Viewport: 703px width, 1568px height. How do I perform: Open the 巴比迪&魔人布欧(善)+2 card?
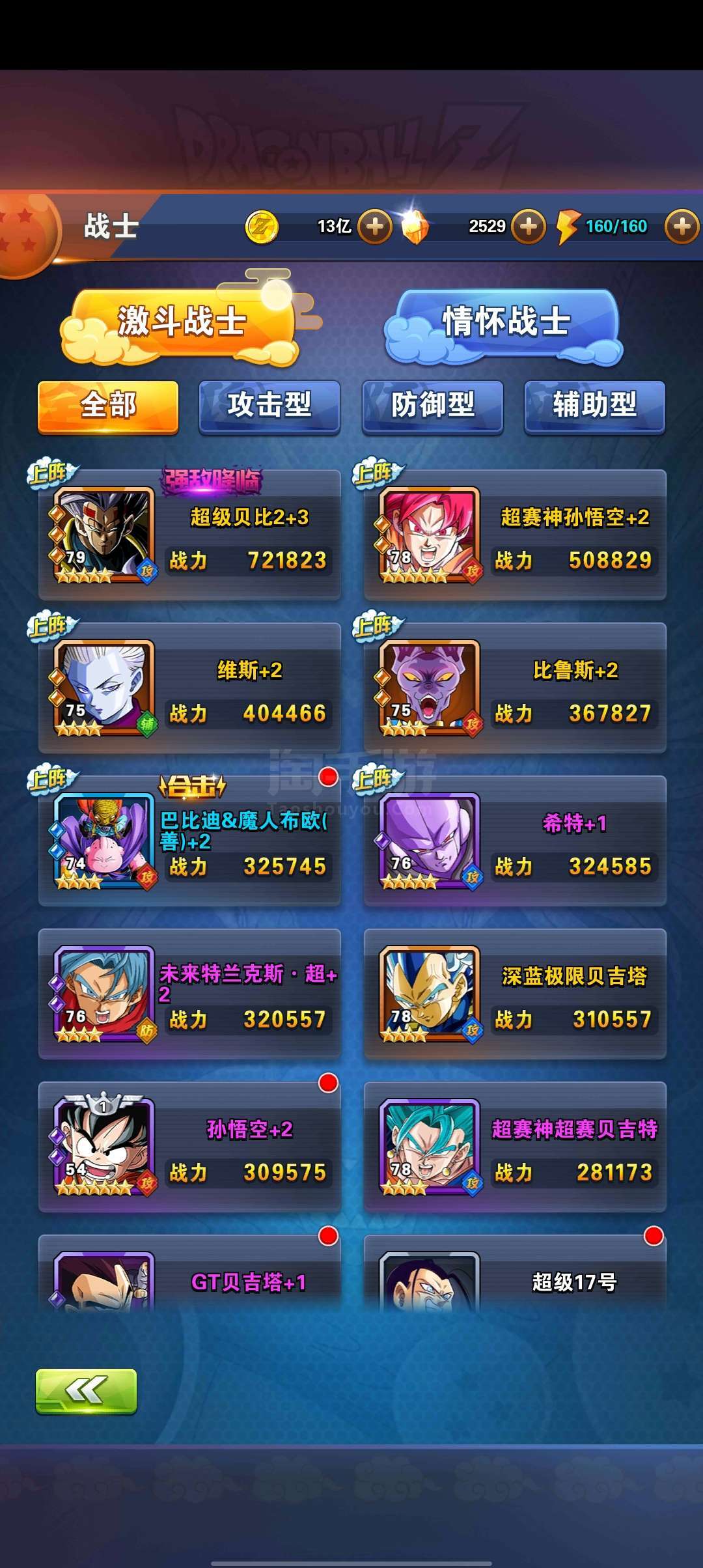189,841
